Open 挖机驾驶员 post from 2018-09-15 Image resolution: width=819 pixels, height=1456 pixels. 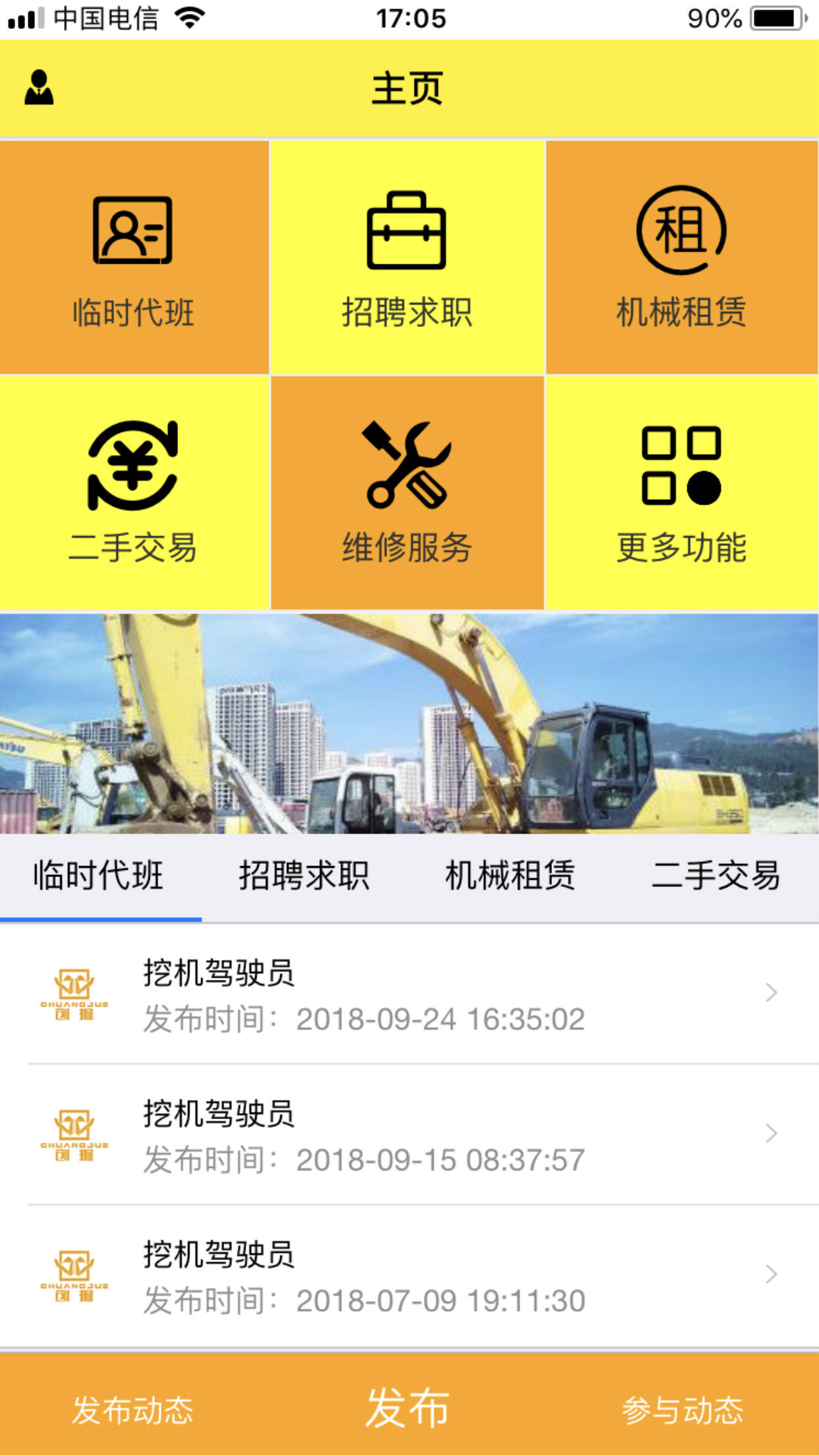pyautogui.click(x=409, y=1135)
